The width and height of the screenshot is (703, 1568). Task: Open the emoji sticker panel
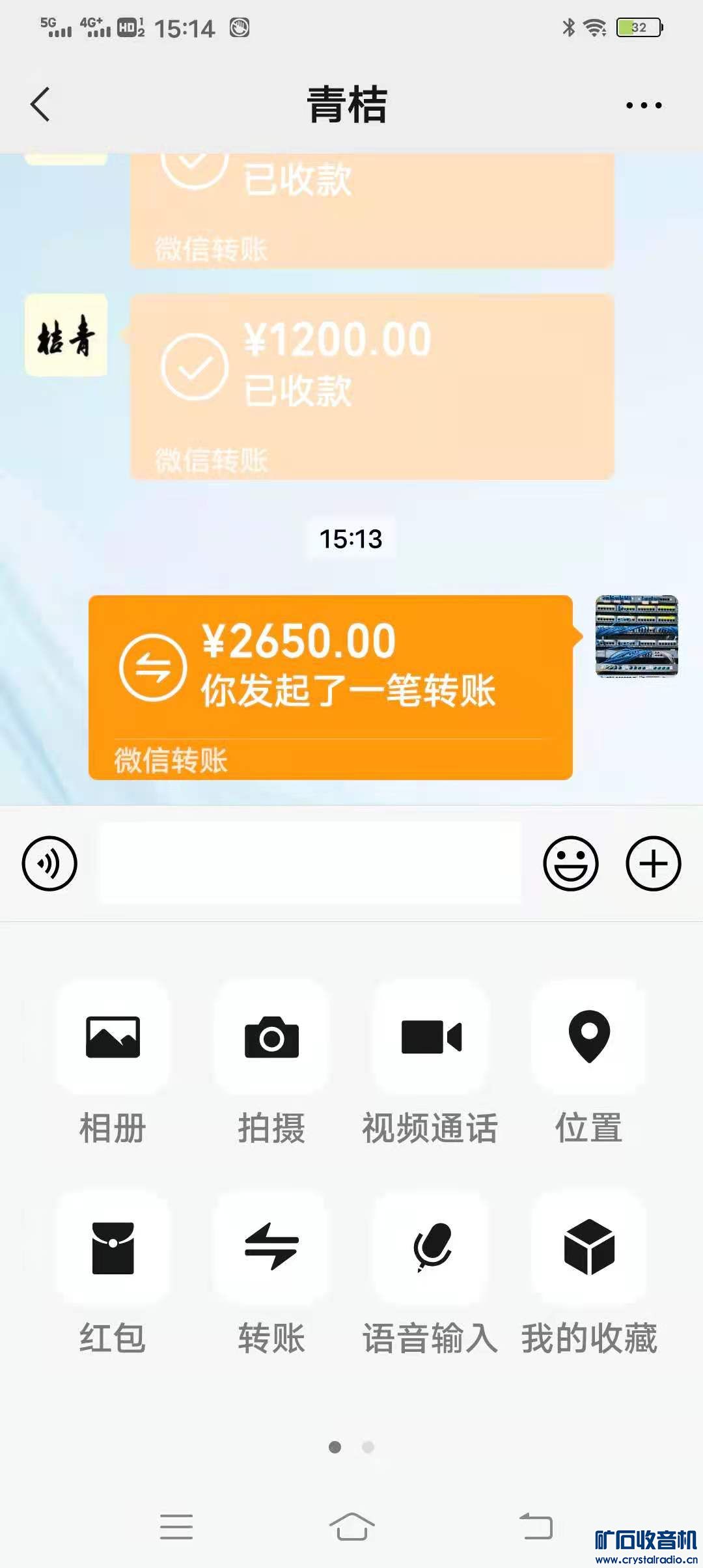tap(571, 863)
